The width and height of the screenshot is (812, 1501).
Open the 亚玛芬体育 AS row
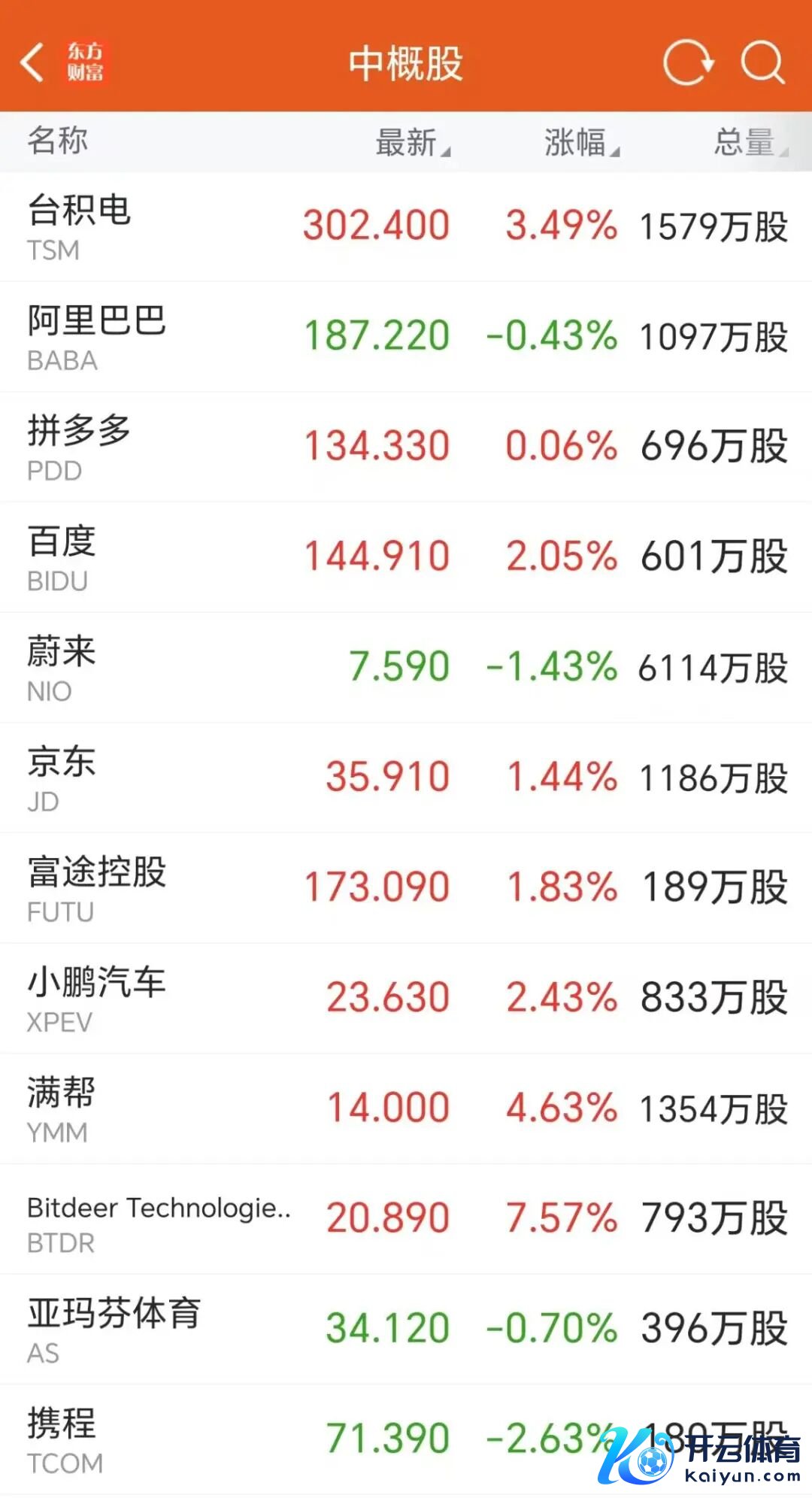click(406, 1330)
